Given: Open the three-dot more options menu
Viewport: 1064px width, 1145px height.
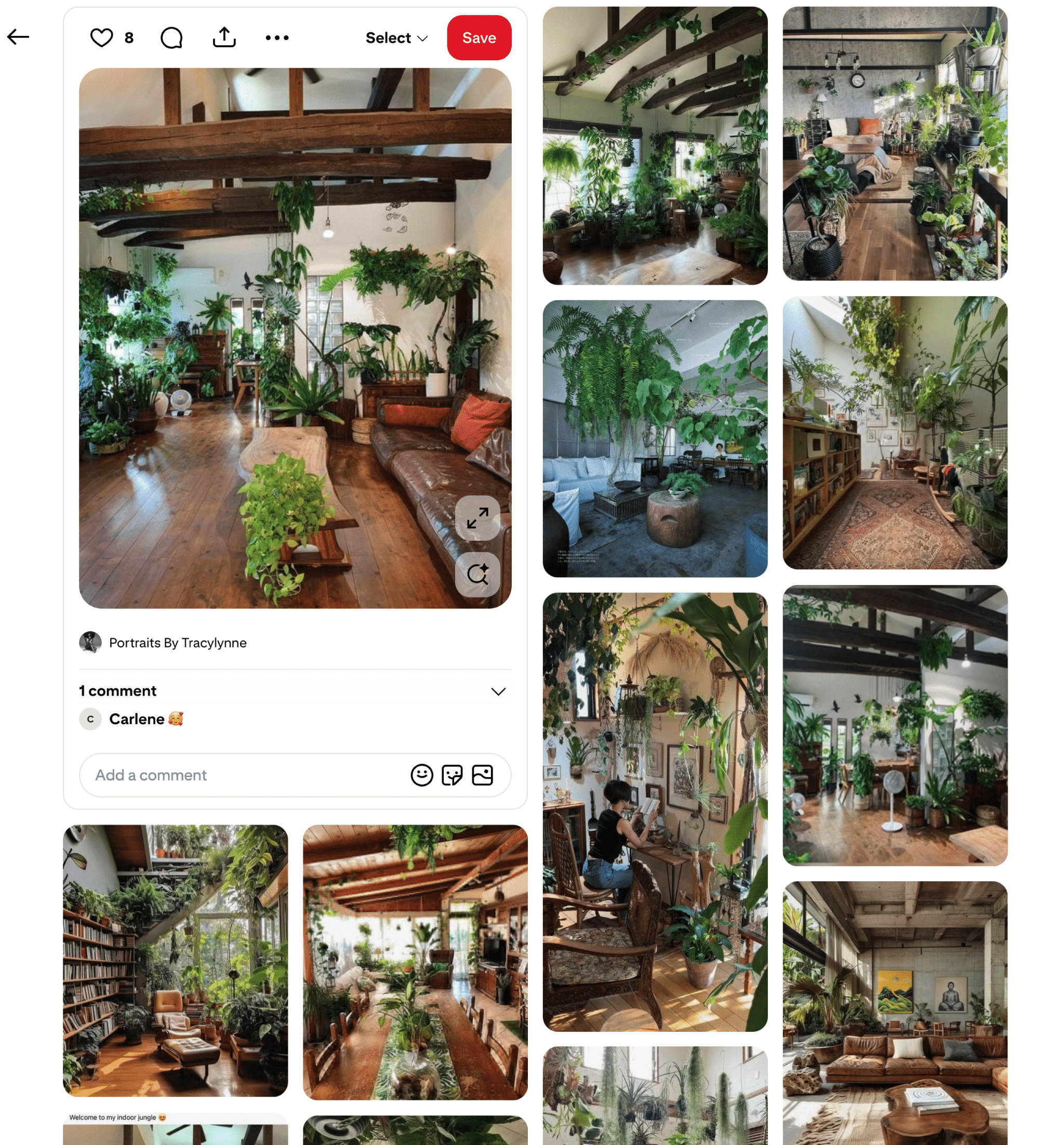Looking at the screenshot, I should [x=277, y=38].
